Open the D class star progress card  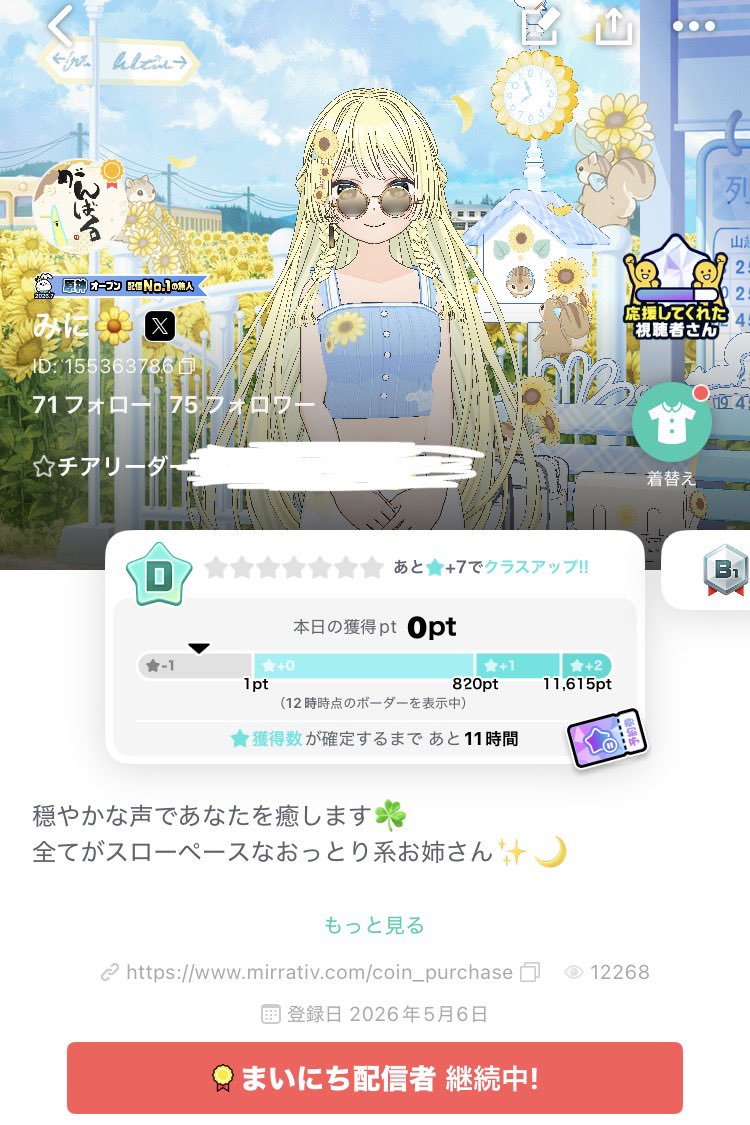click(x=374, y=647)
